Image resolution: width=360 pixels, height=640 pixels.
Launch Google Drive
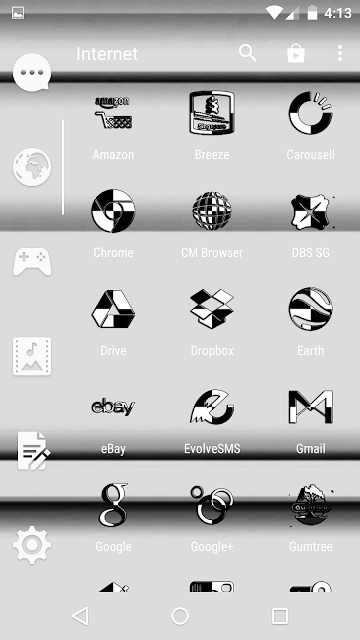113,321
